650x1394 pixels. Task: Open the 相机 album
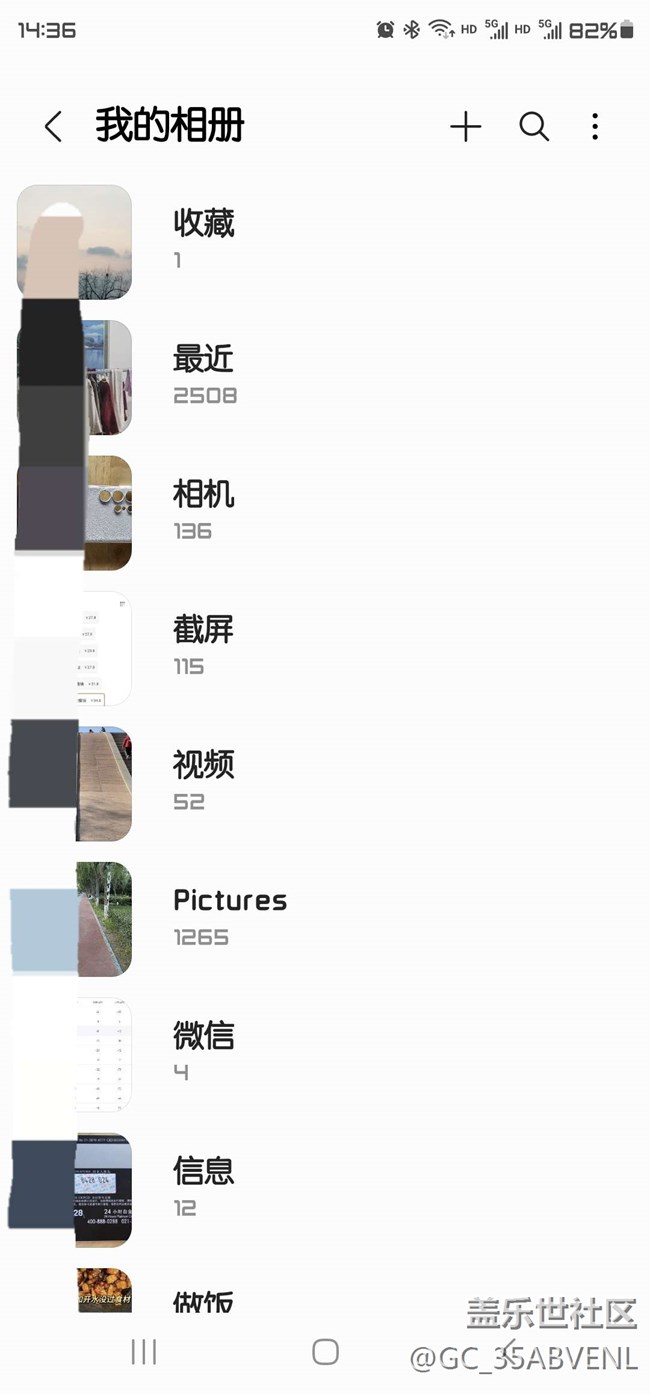203,510
